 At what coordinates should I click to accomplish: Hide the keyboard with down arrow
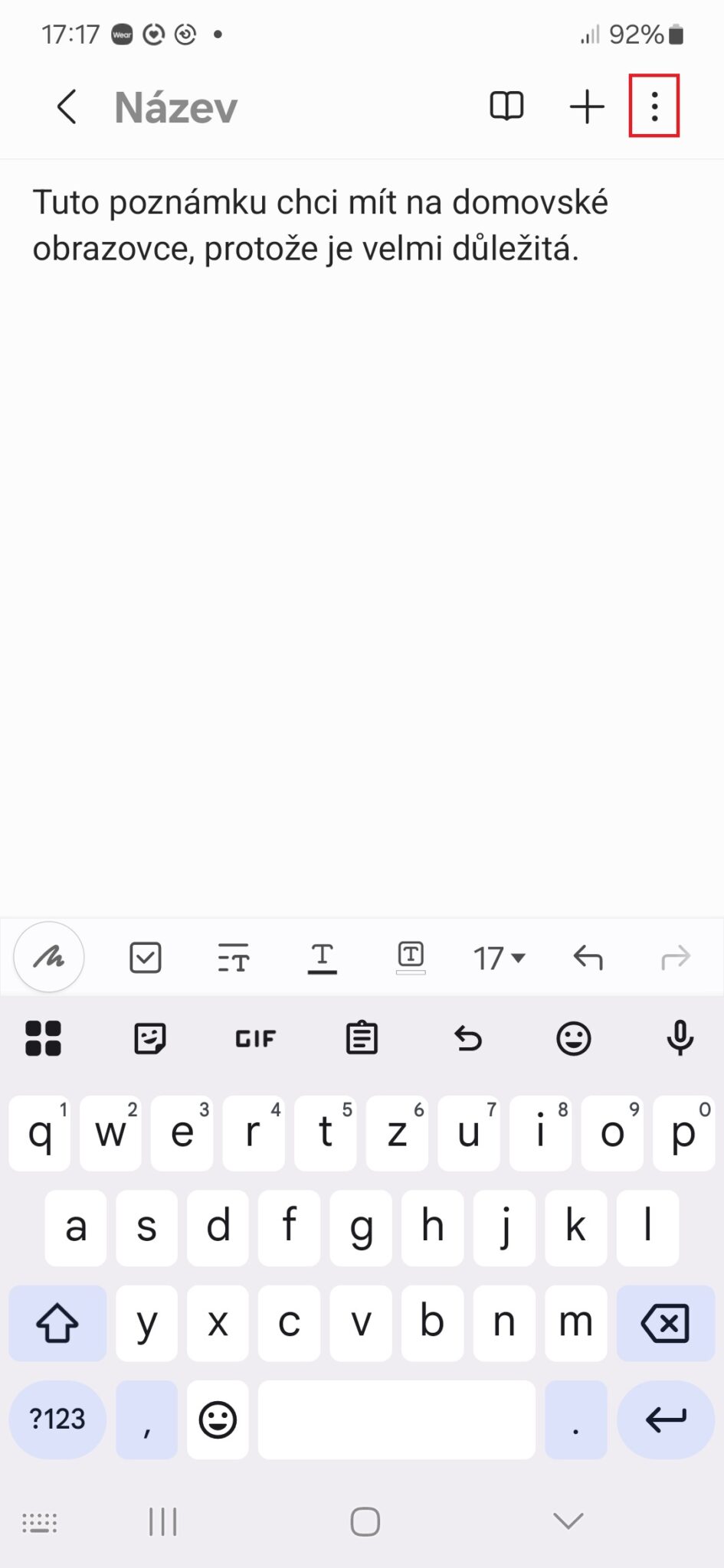click(568, 1521)
